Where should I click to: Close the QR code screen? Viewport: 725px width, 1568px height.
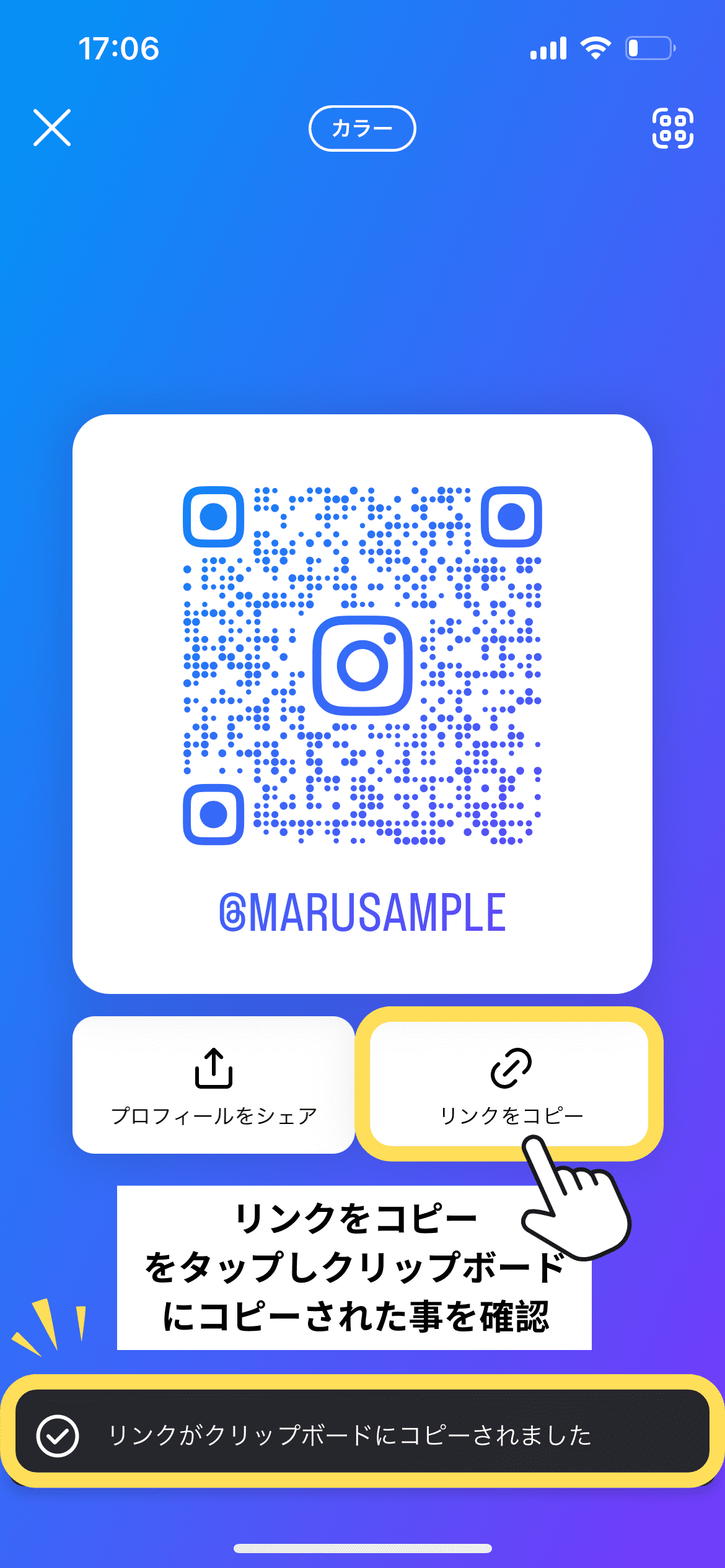coord(52,128)
